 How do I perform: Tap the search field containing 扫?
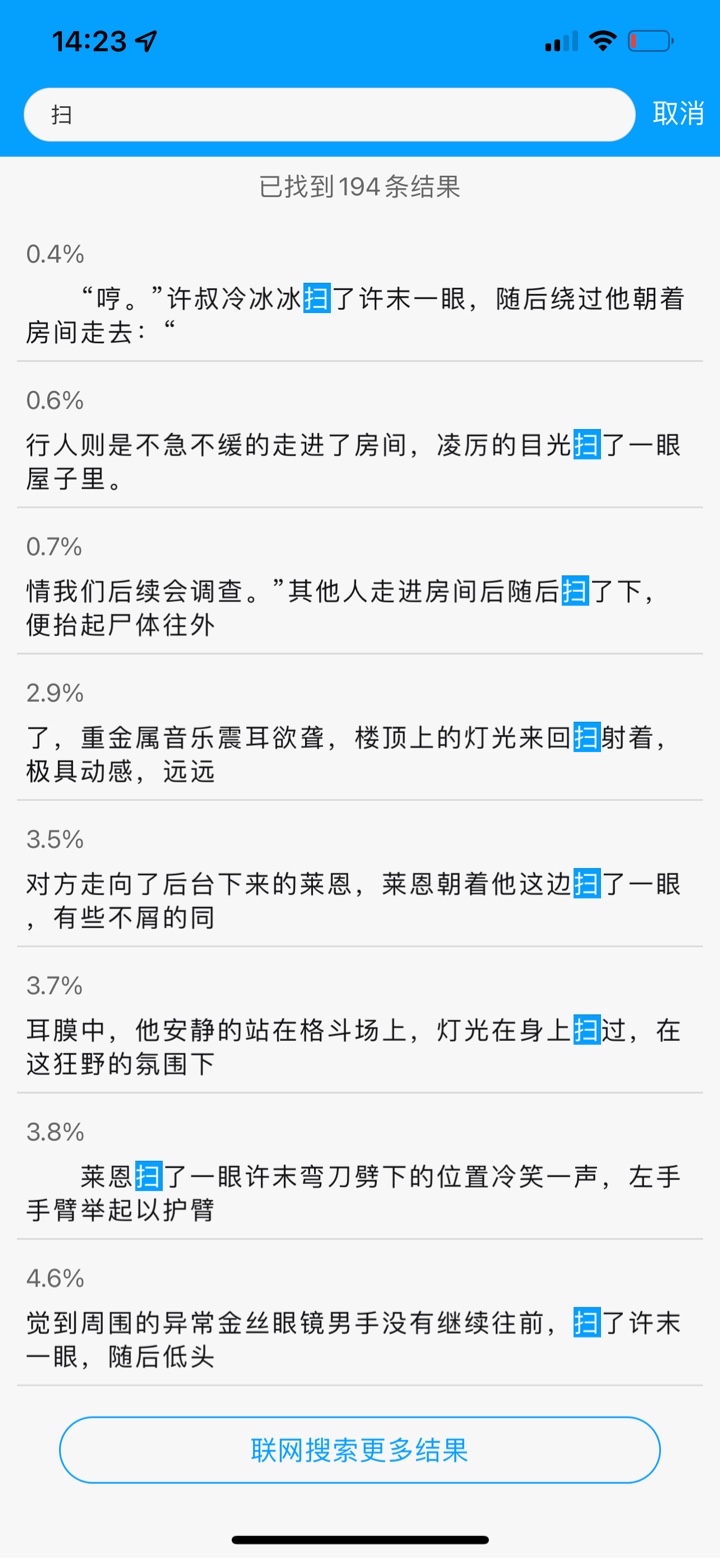[x=329, y=114]
